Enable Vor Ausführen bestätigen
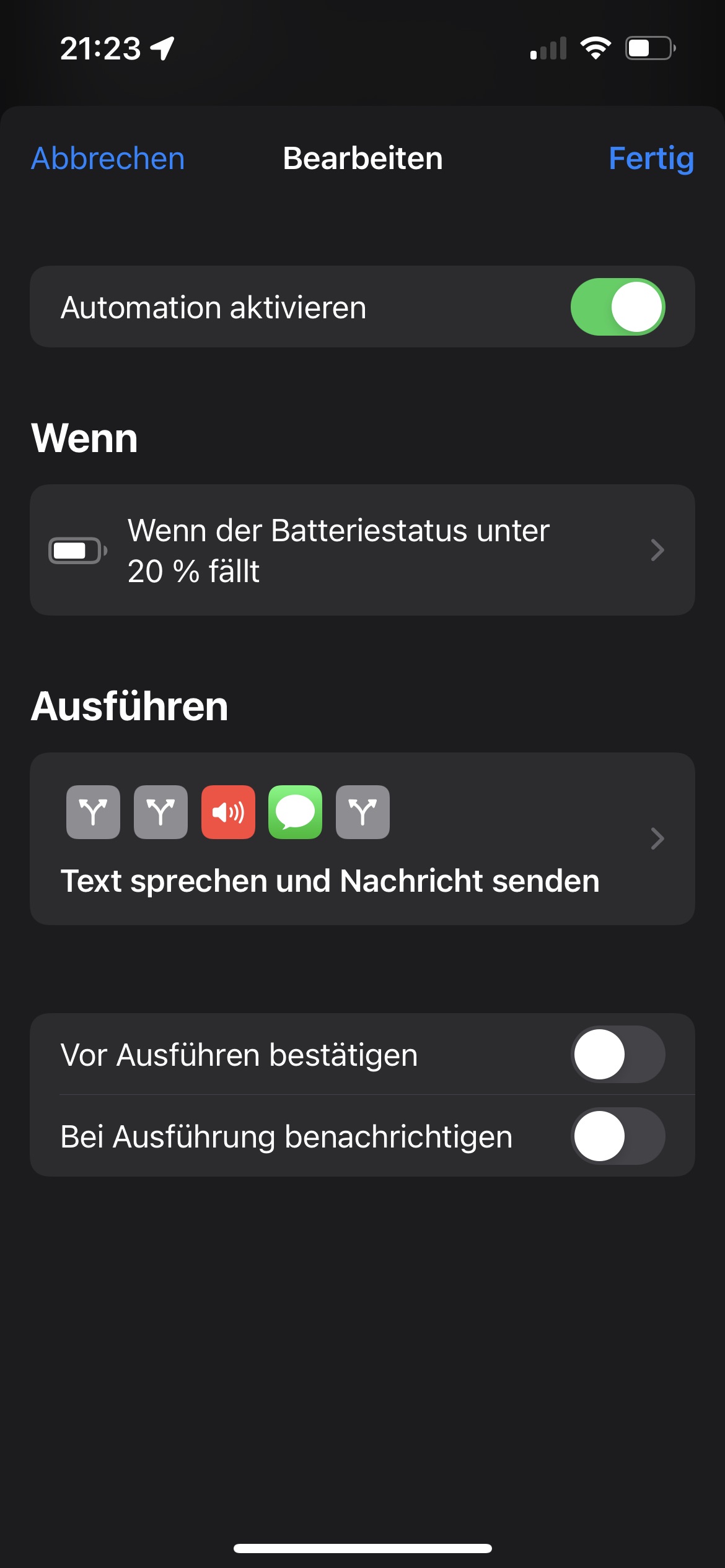 tap(617, 1054)
